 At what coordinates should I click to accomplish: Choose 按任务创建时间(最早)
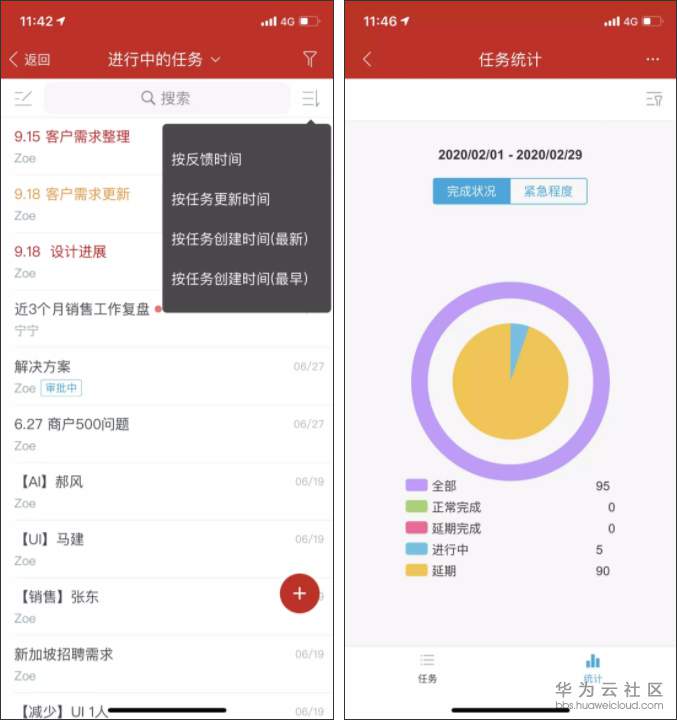point(239,279)
